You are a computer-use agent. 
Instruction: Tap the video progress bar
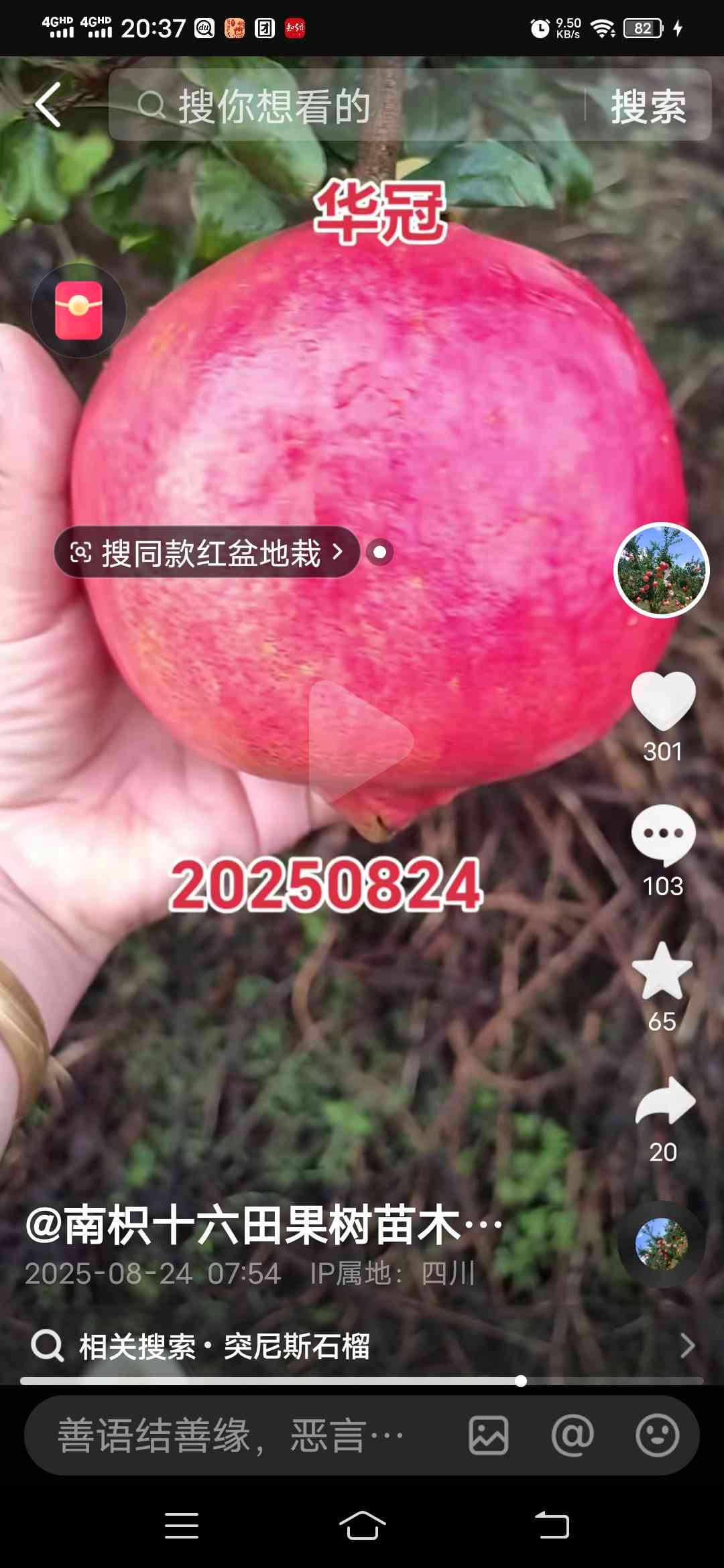coord(362,1381)
